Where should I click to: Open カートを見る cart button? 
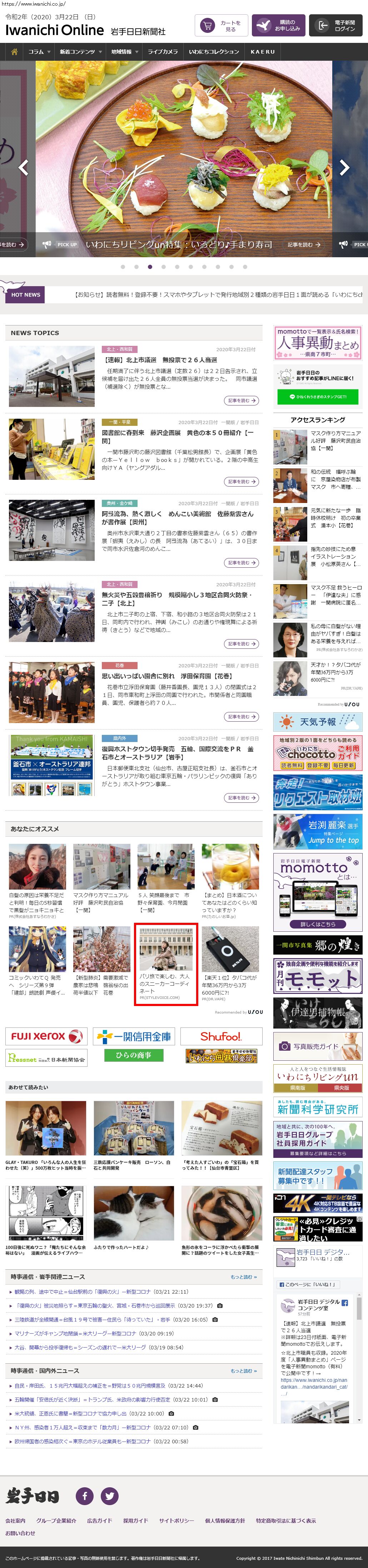tap(222, 26)
